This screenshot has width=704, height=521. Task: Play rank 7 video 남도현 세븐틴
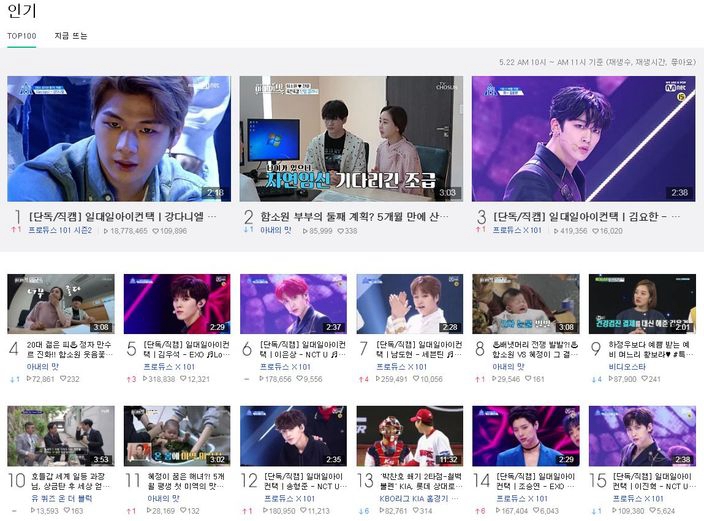click(409, 304)
